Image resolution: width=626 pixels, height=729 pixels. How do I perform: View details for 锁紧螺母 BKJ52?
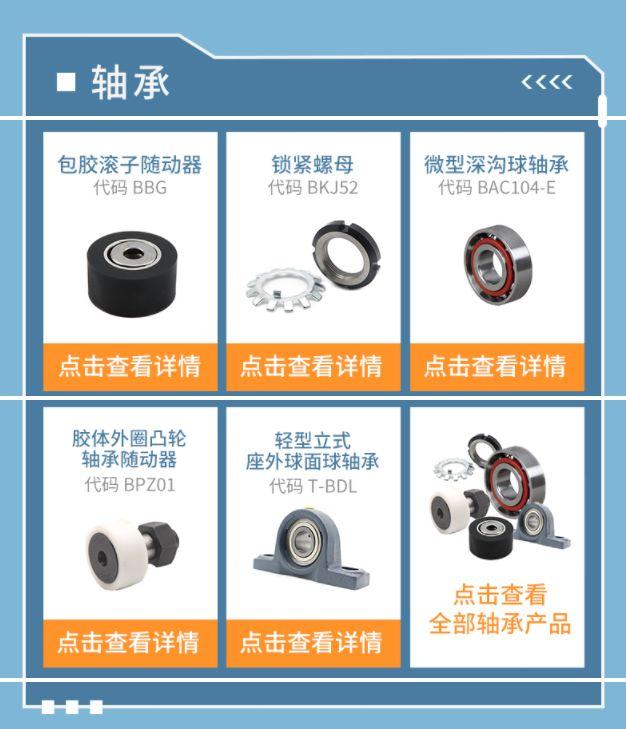click(312, 366)
